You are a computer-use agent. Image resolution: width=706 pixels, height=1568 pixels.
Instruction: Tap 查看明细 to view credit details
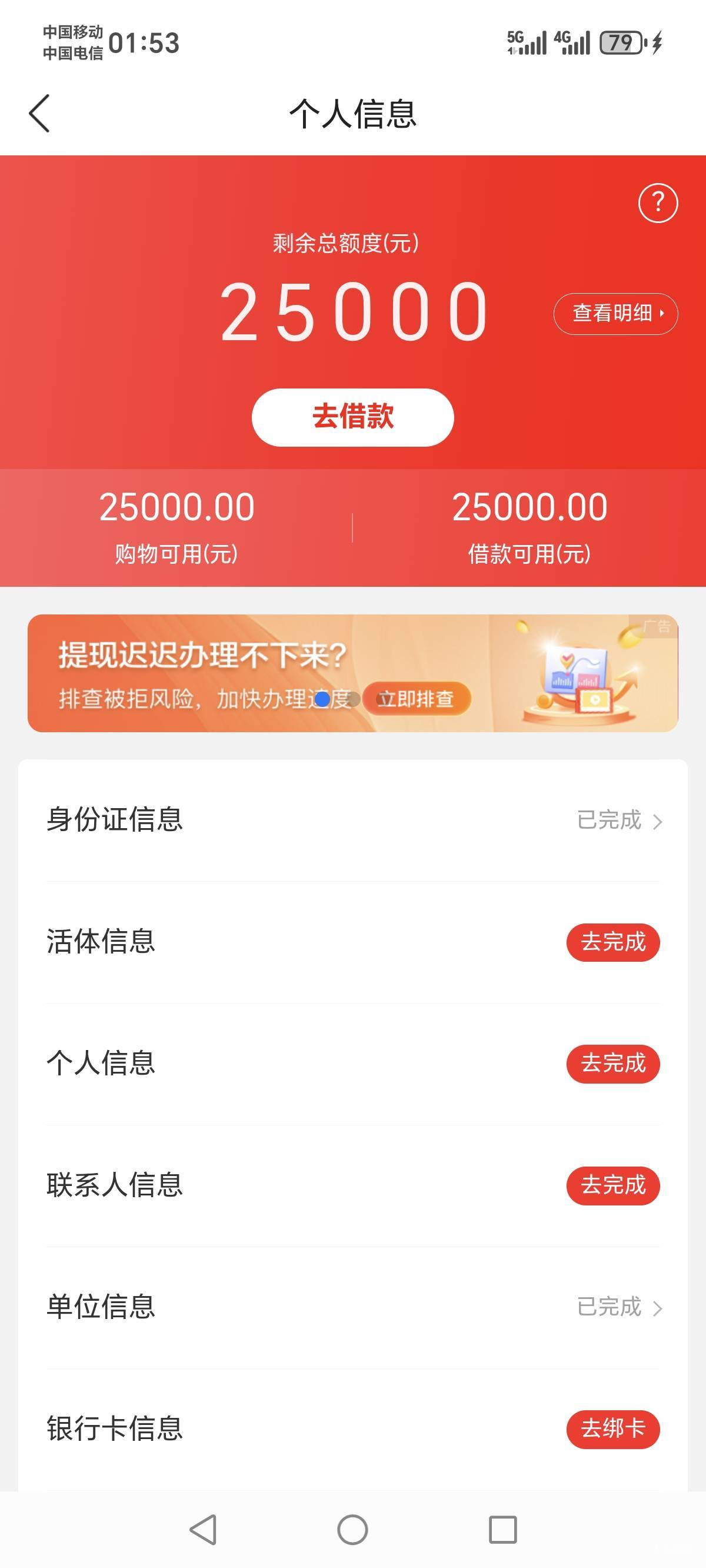point(615,314)
